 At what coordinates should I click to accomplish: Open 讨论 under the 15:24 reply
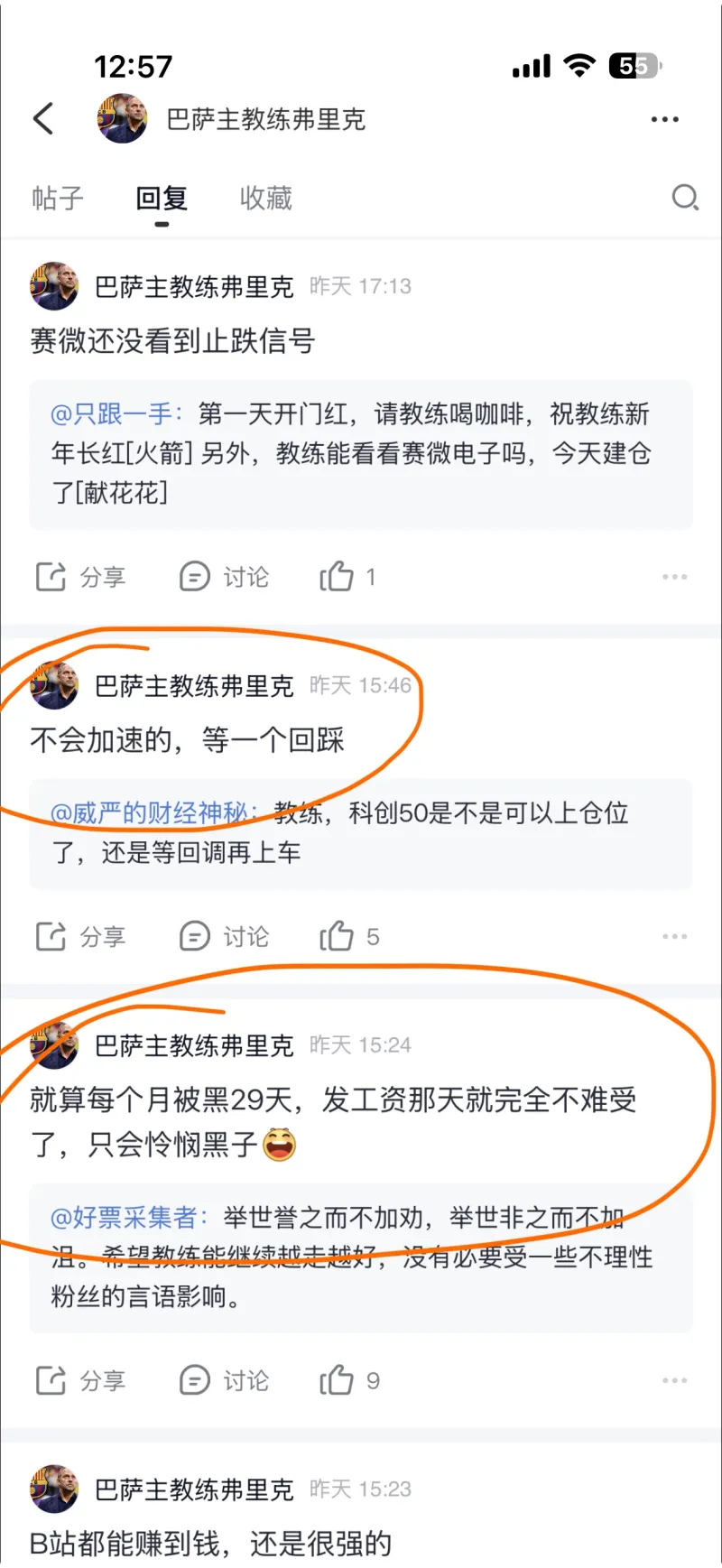pos(224,1380)
